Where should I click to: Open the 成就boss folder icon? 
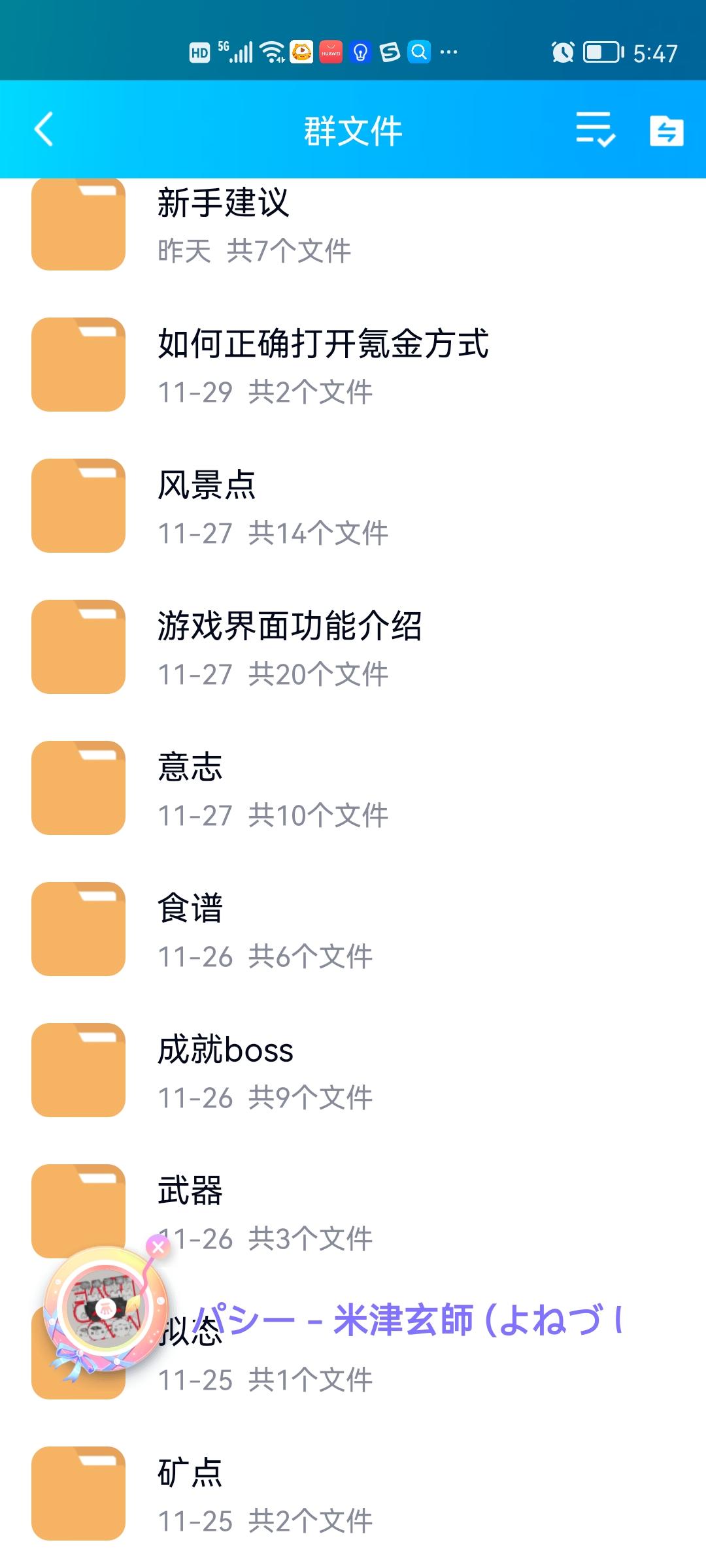pyautogui.click(x=78, y=1068)
